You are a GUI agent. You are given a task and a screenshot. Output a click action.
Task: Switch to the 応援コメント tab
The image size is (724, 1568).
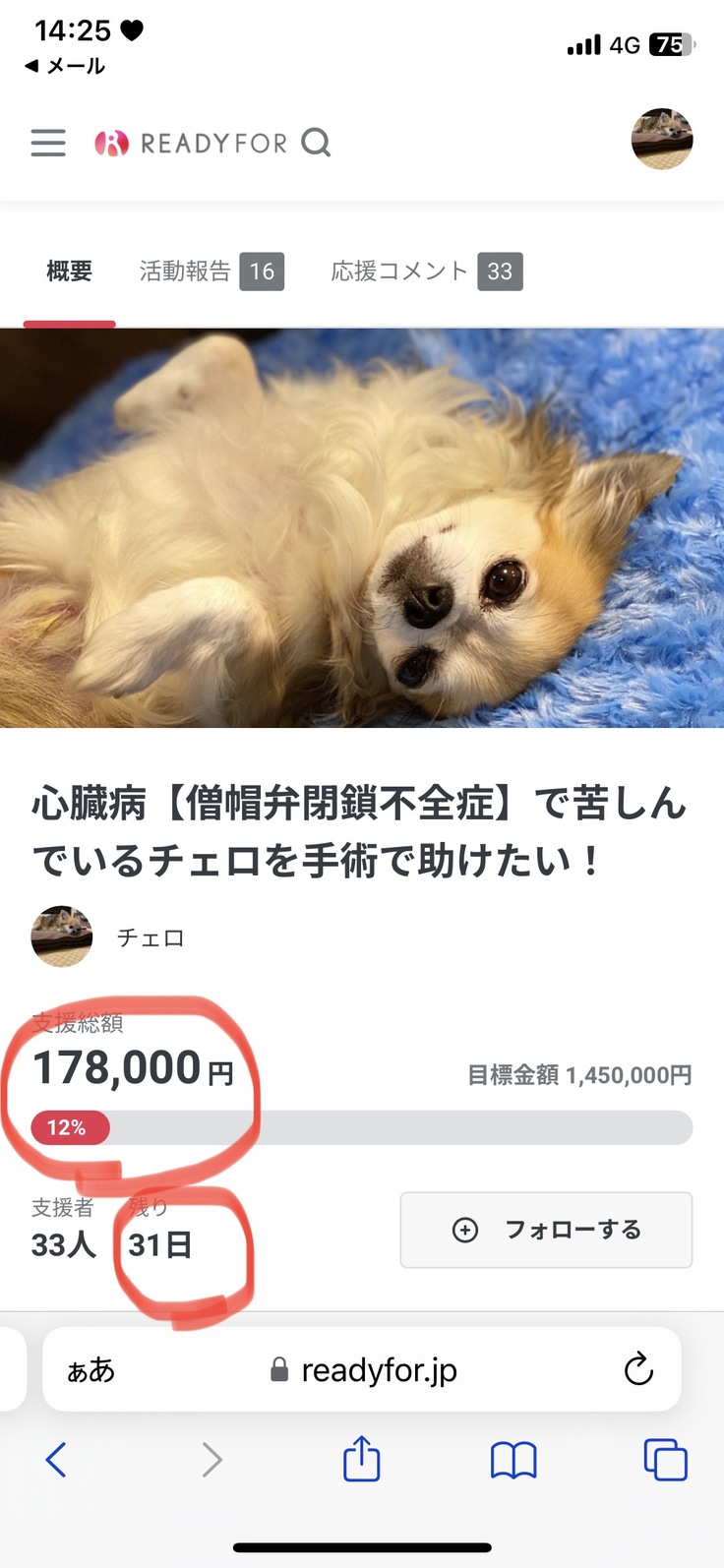425,271
